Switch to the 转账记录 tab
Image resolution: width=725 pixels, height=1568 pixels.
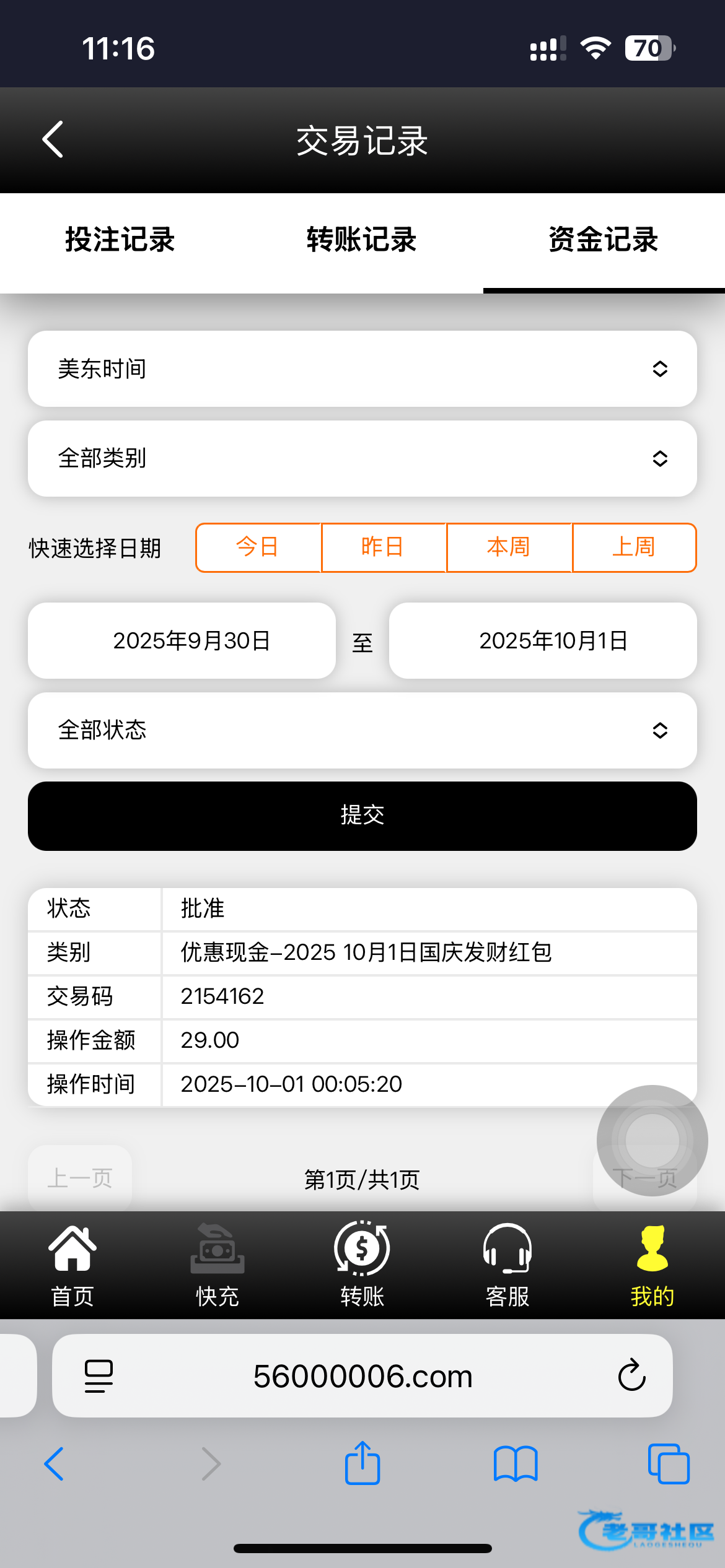(362, 240)
